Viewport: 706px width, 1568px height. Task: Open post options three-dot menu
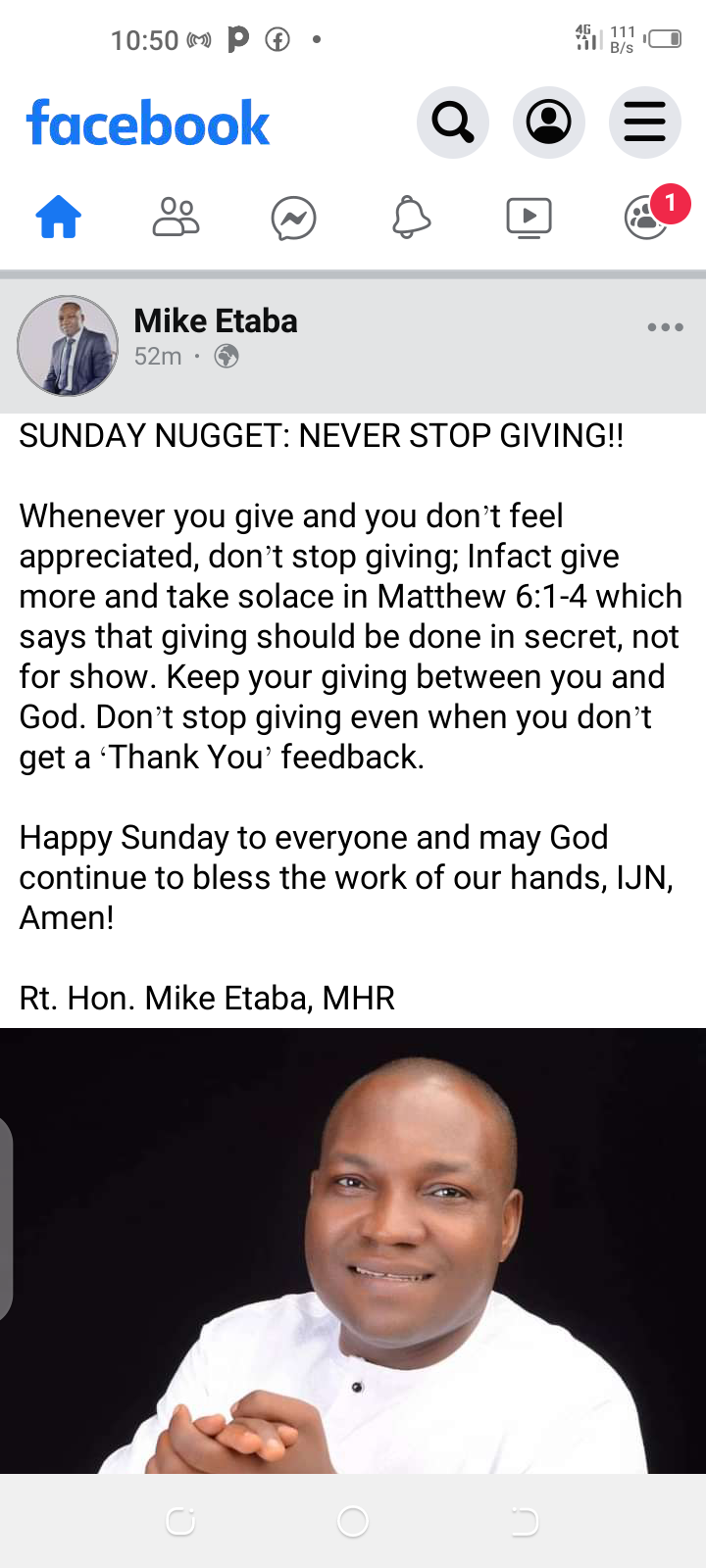(665, 328)
